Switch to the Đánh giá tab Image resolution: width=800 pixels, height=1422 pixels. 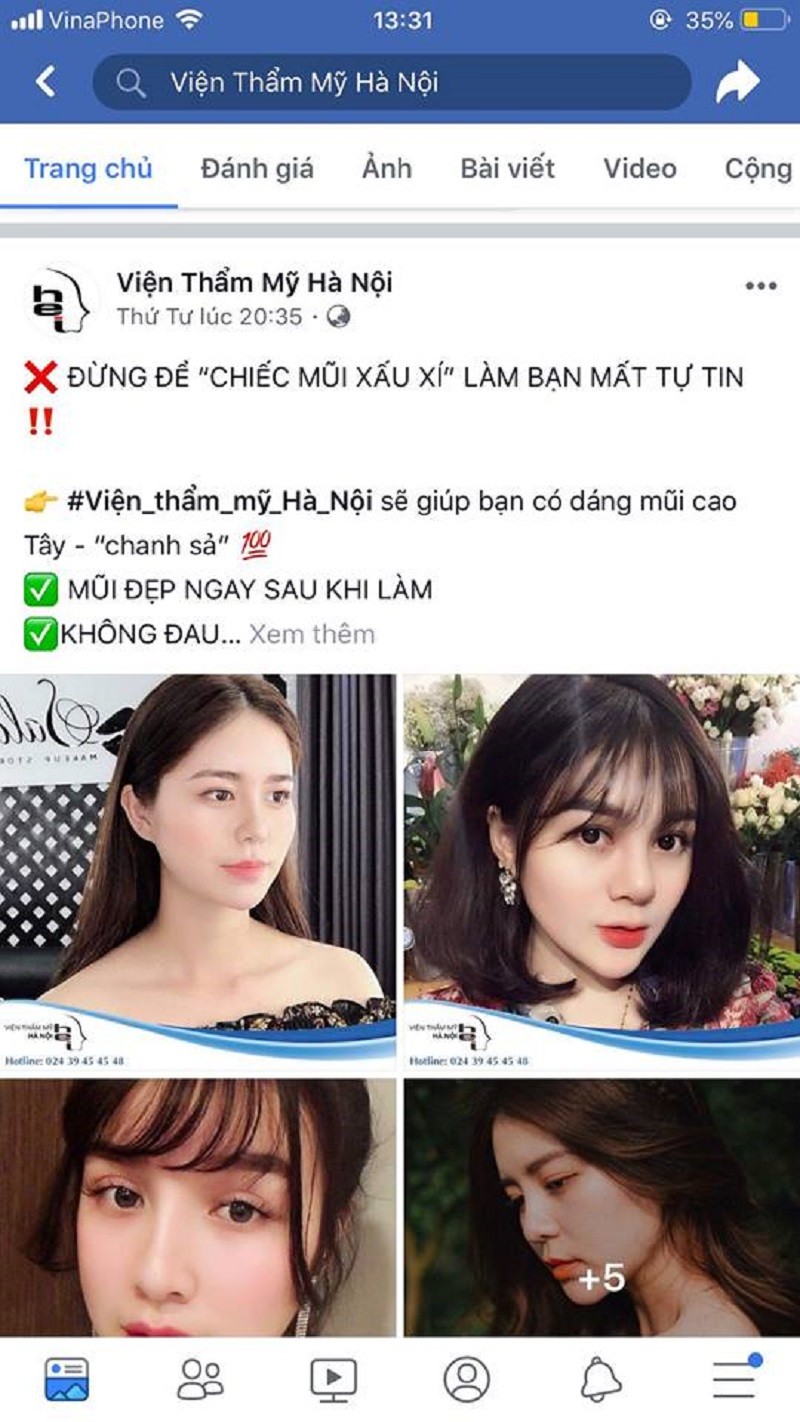coord(257,168)
